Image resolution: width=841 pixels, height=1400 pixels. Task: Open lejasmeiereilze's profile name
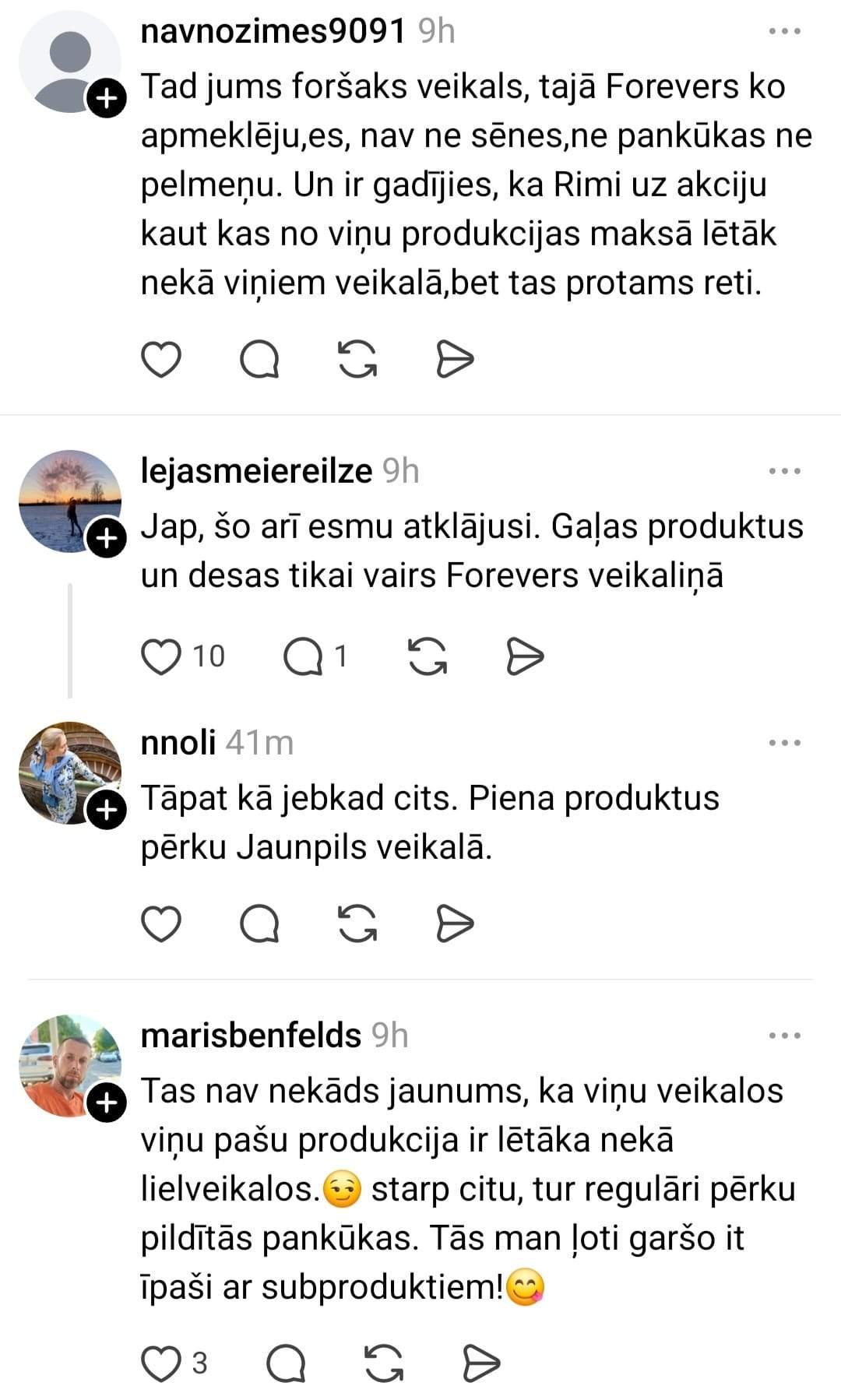256,471
